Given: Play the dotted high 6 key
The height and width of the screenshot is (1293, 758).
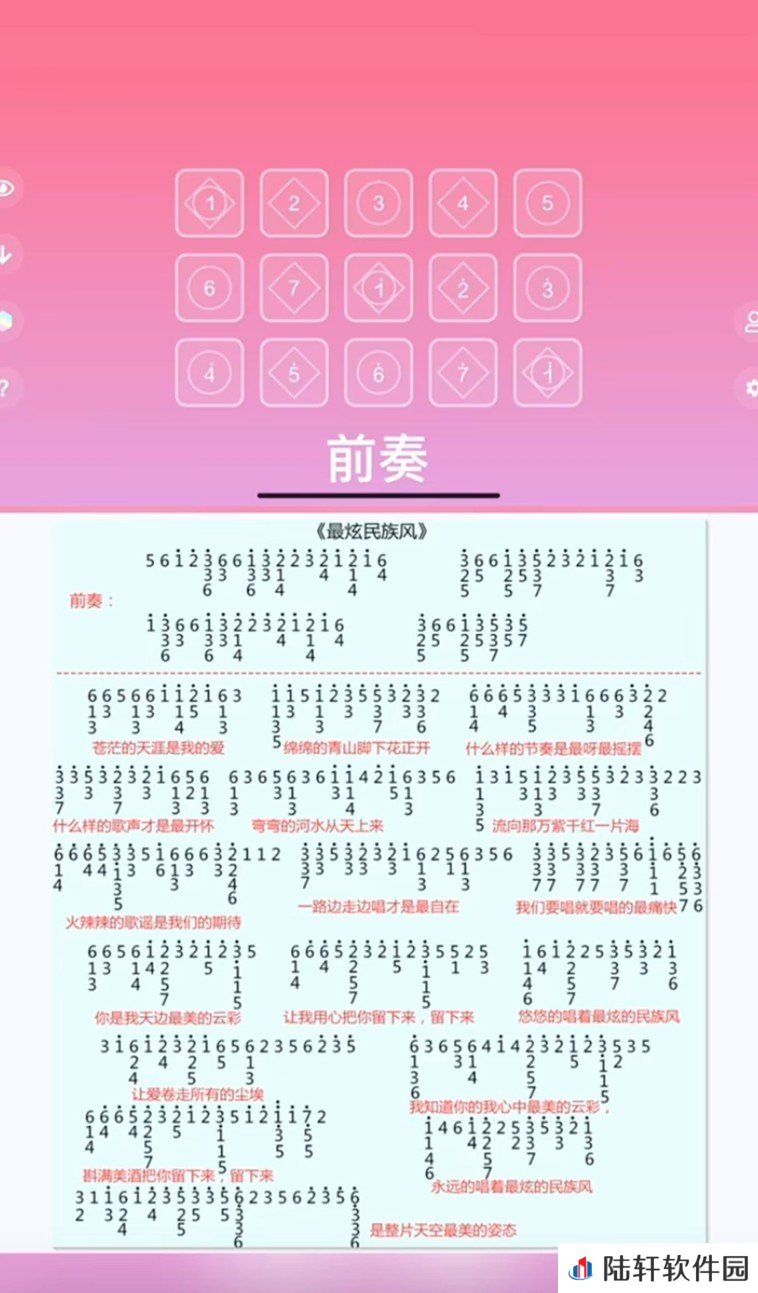Looking at the screenshot, I should (x=379, y=373).
